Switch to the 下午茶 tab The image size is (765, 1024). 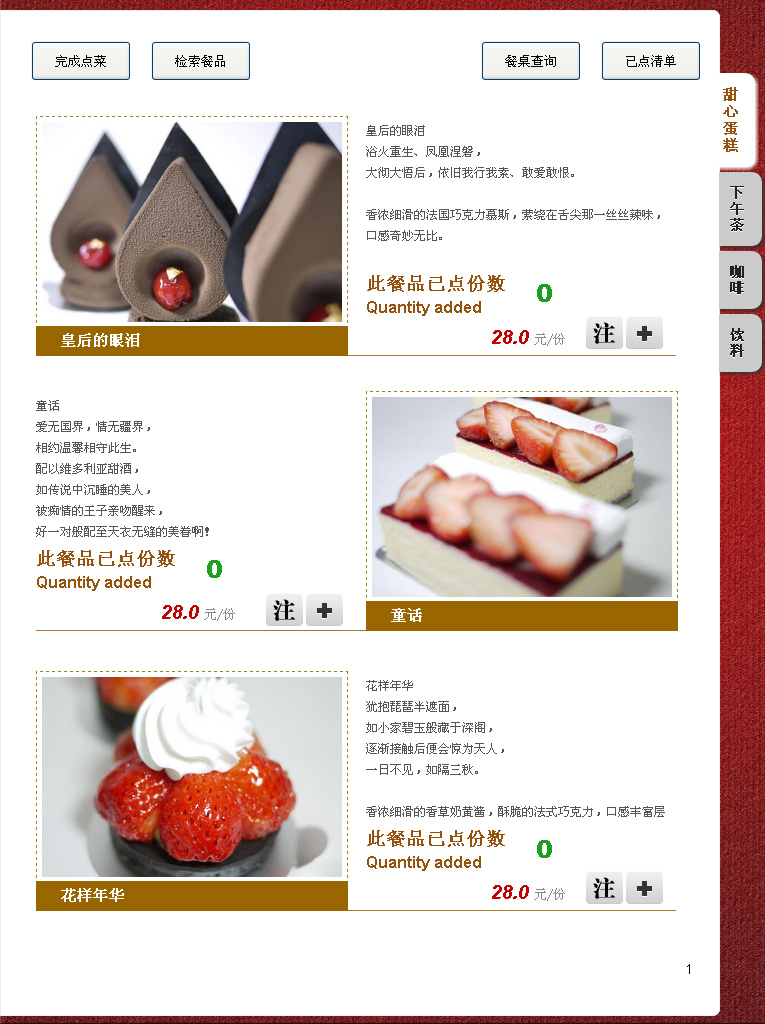(x=738, y=208)
